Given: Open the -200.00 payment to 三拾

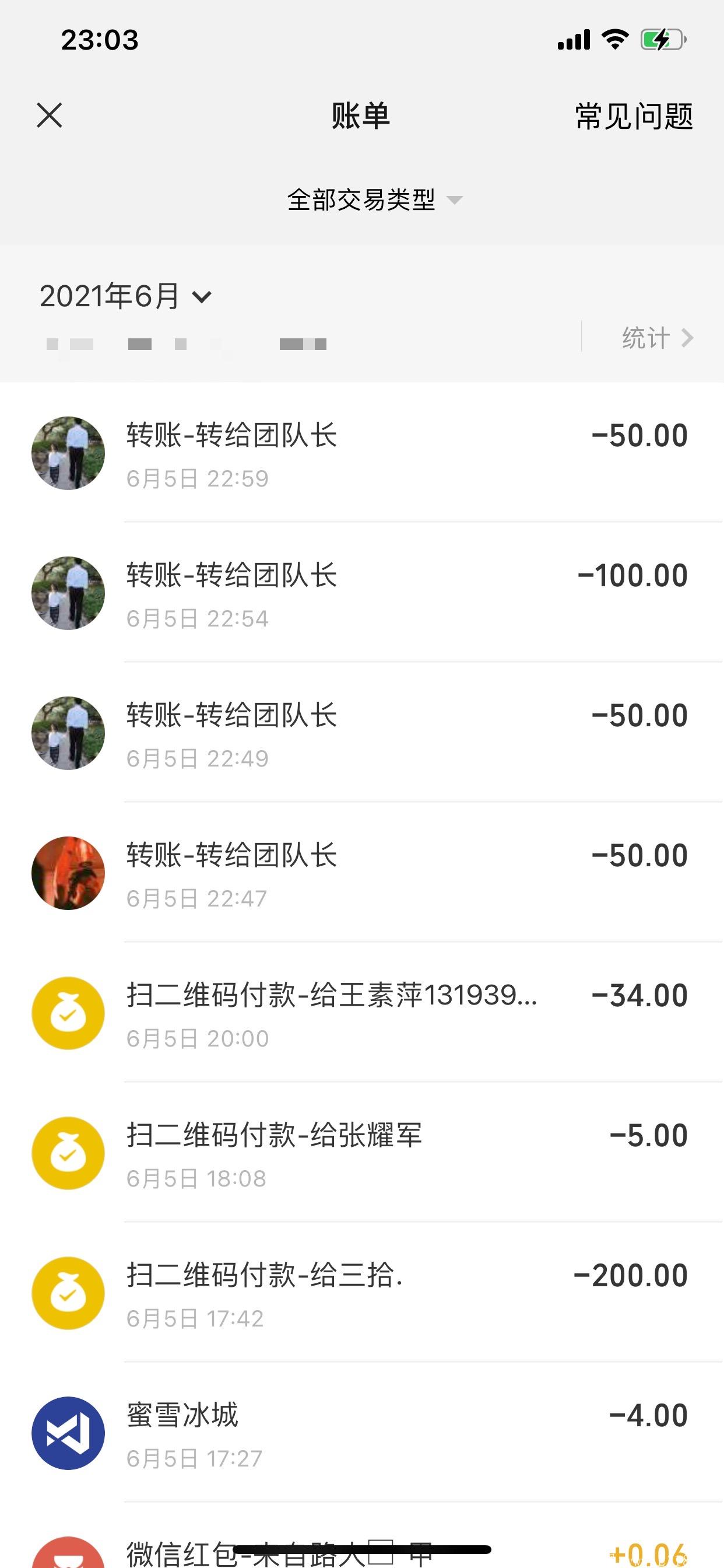Looking at the screenshot, I should pos(362,1293).
